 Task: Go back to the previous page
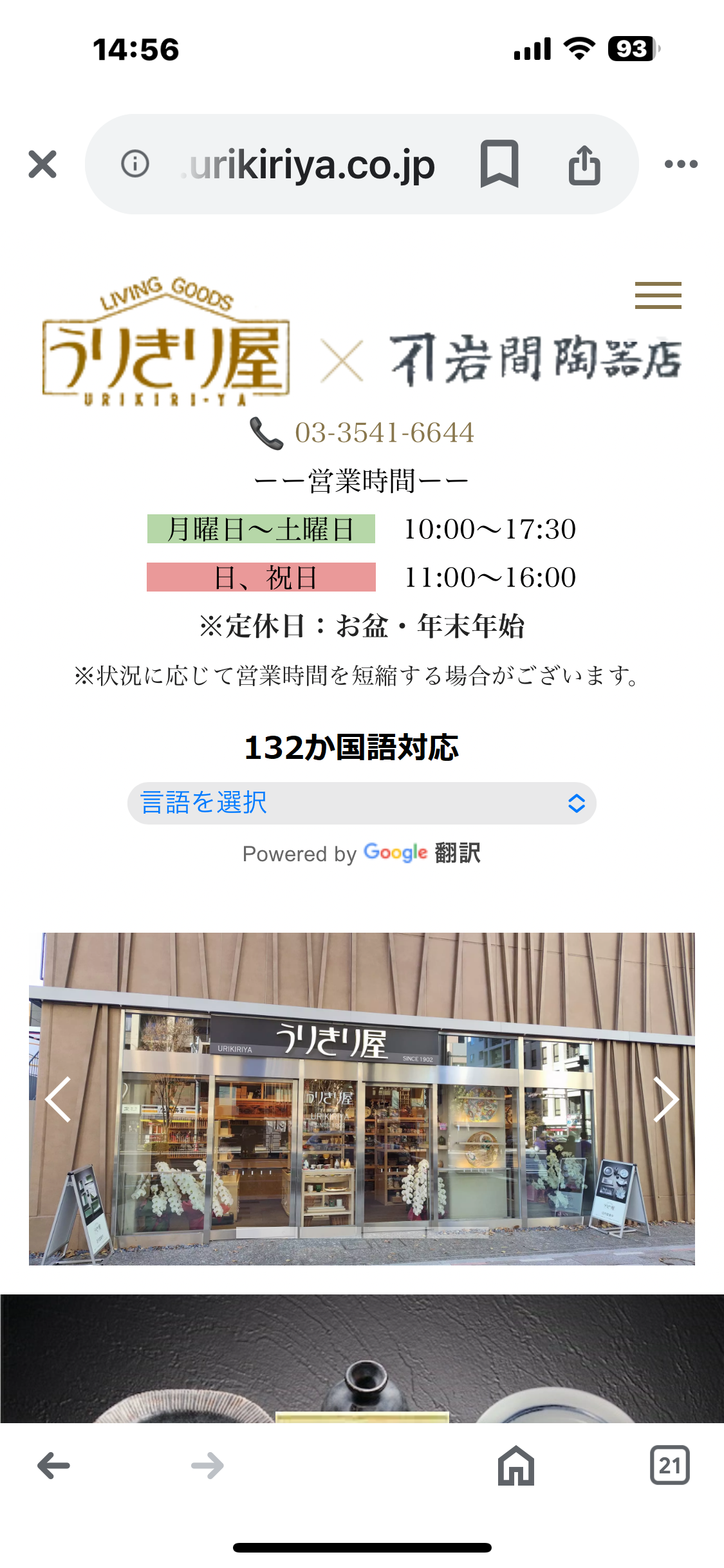[x=54, y=1466]
